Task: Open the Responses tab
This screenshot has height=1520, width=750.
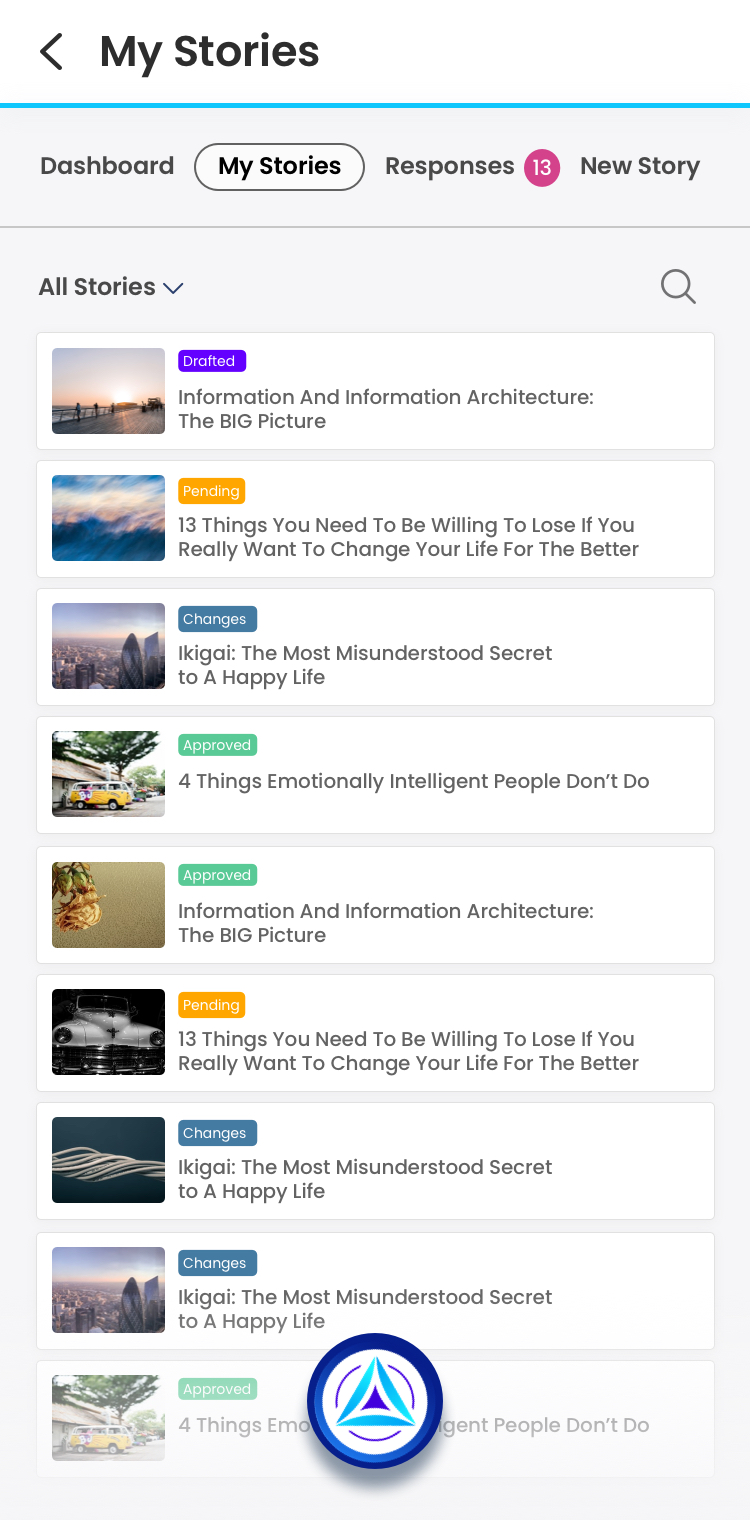Action: click(450, 166)
